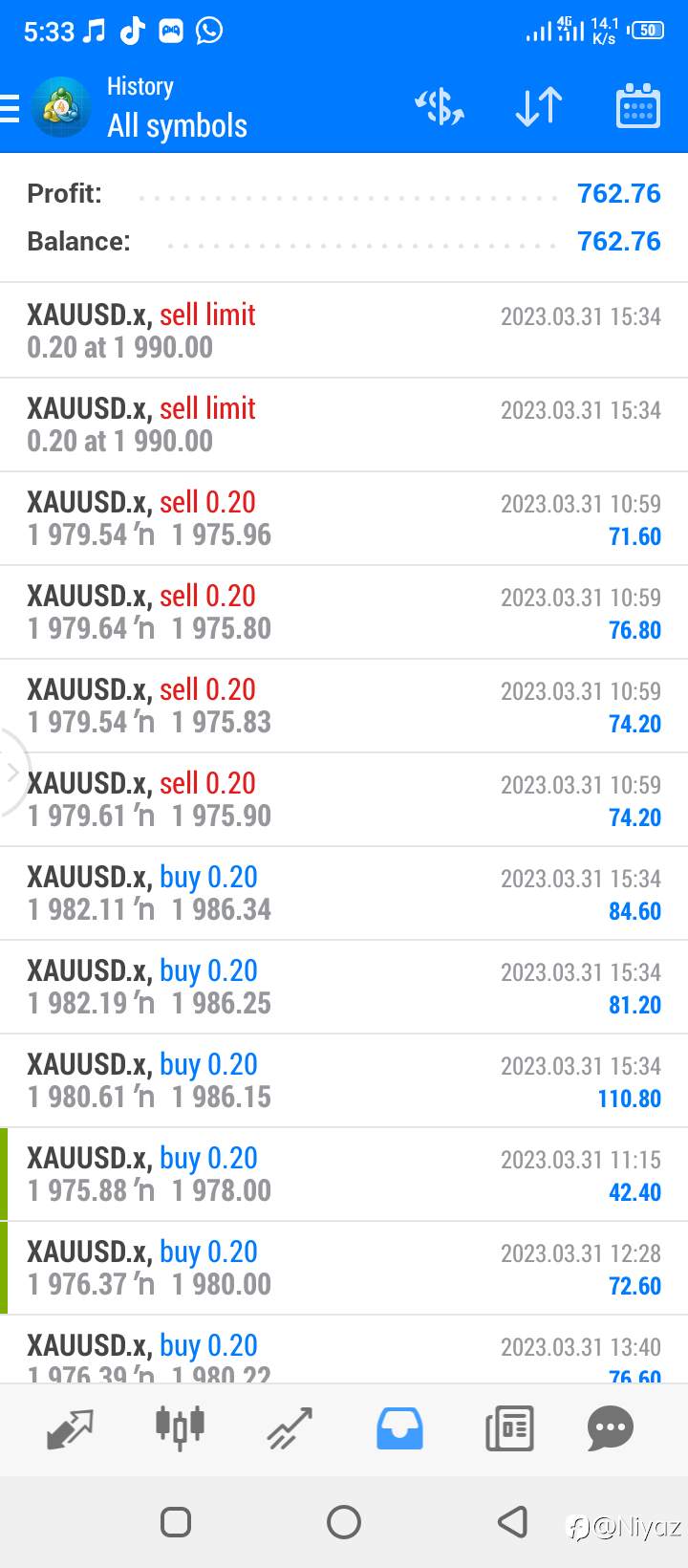
Task: Switch to the Quotes tab
Action: click(70, 1428)
